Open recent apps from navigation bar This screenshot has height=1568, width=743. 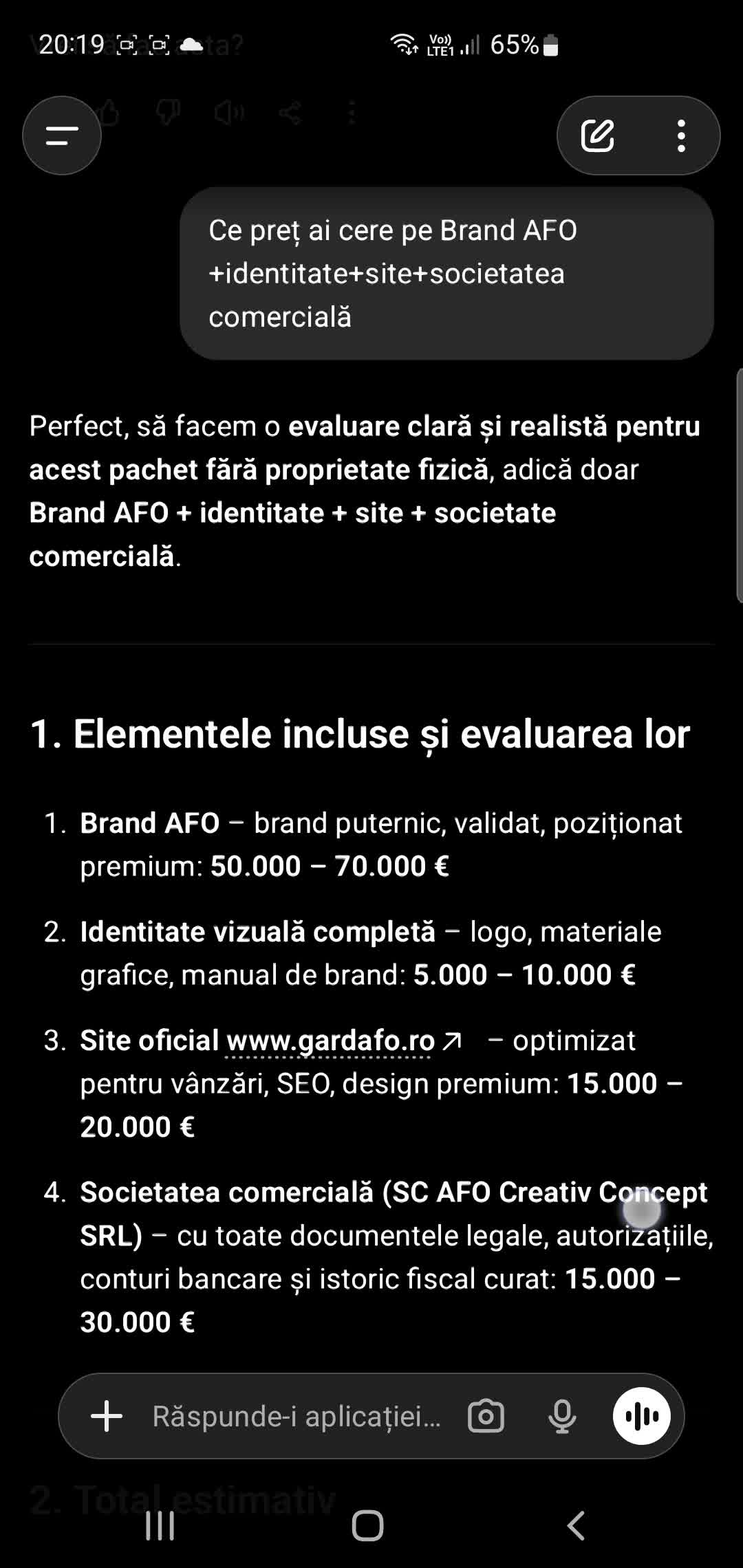pyautogui.click(x=160, y=1526)
